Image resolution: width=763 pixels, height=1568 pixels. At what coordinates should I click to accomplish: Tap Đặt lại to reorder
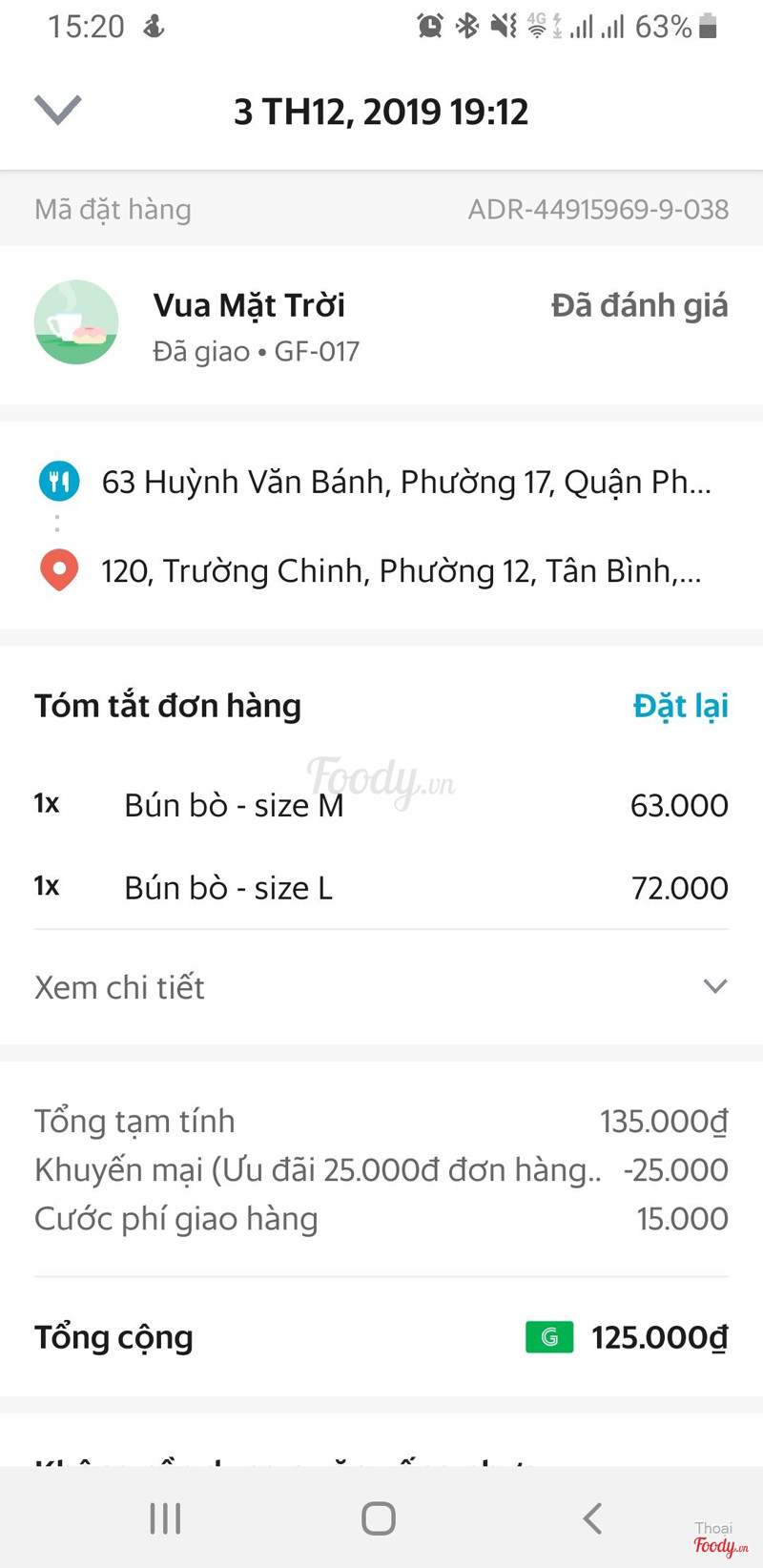(x=680, y=706)
